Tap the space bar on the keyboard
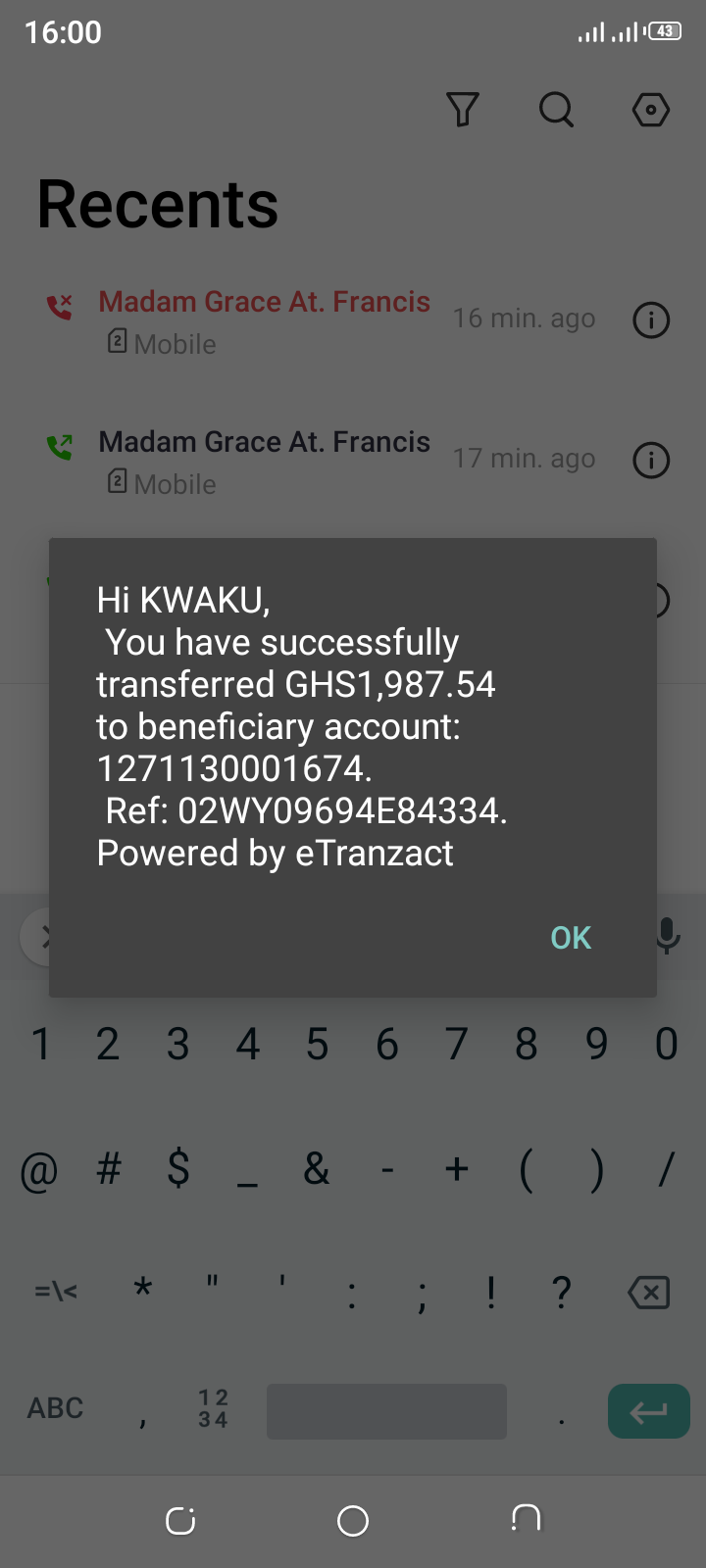 pyautogui.click(x=386, y=1411)
